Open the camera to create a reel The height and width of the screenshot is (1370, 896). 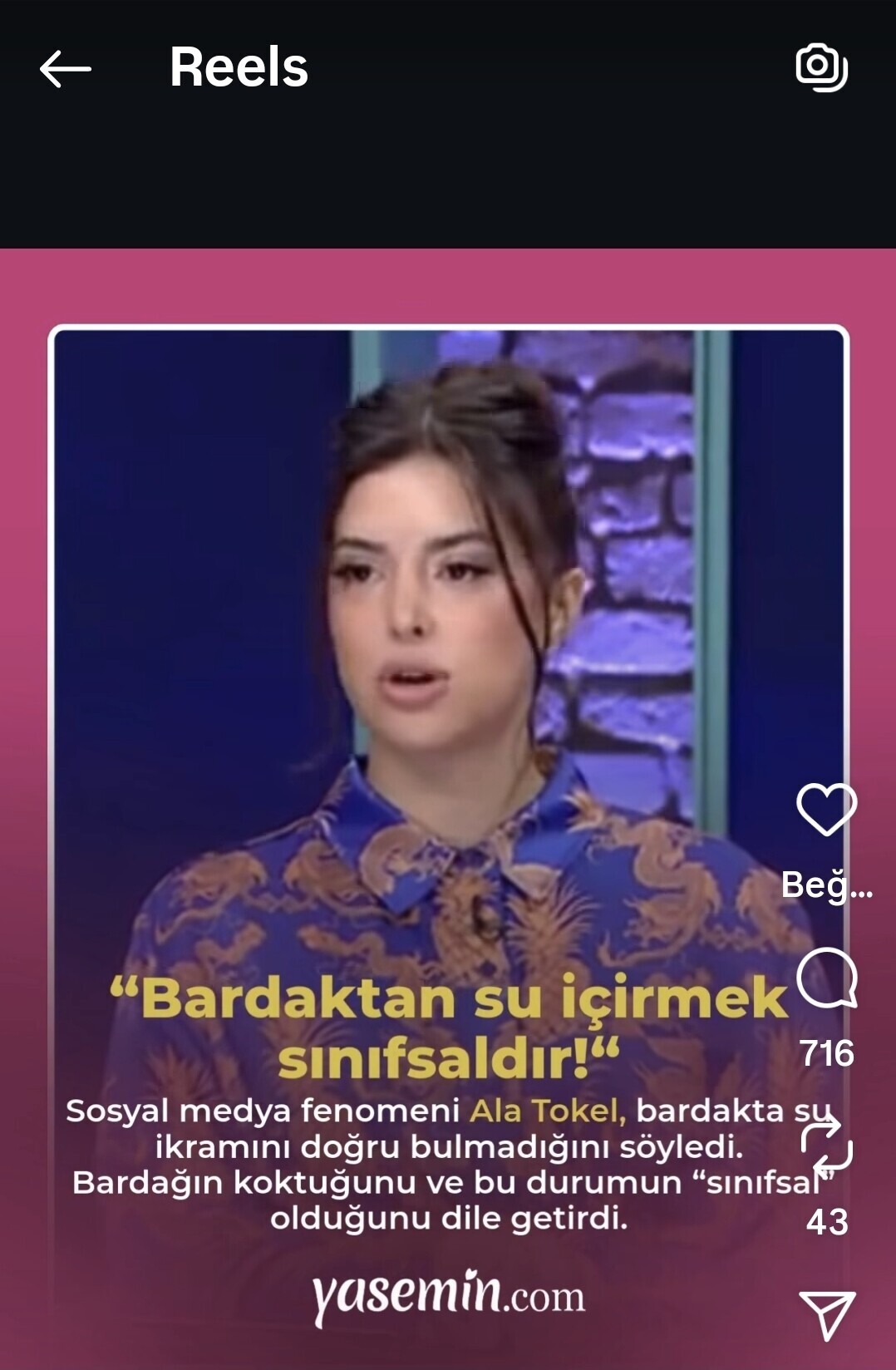pos(821,67)
